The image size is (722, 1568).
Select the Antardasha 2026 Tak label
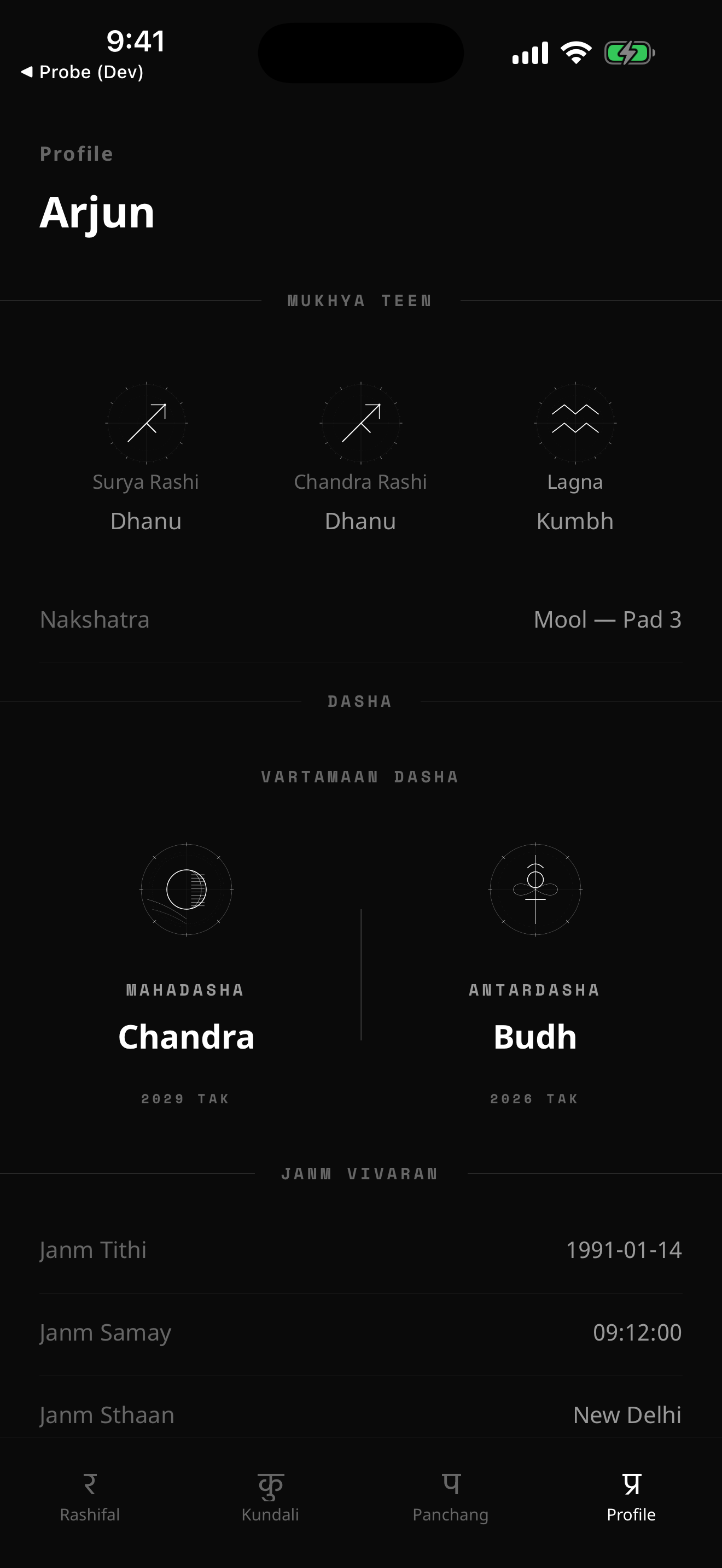(534, 1098)
